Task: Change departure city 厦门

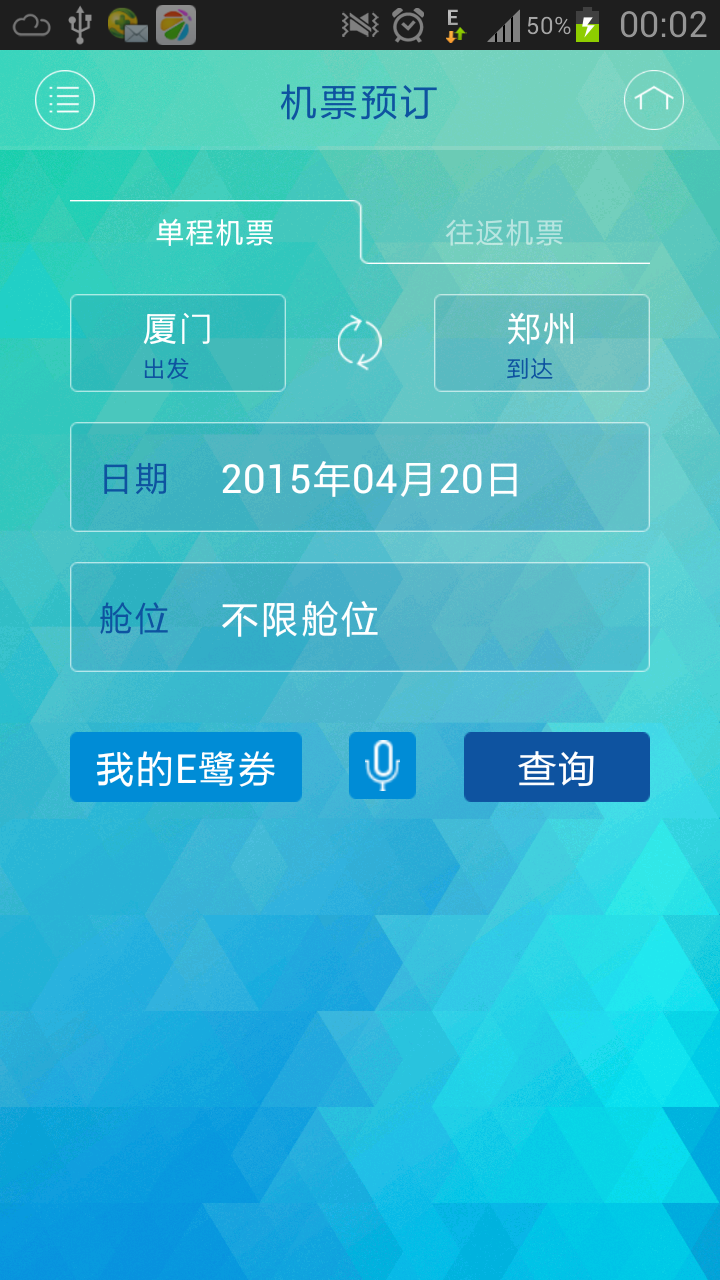Action: point(178,343)
